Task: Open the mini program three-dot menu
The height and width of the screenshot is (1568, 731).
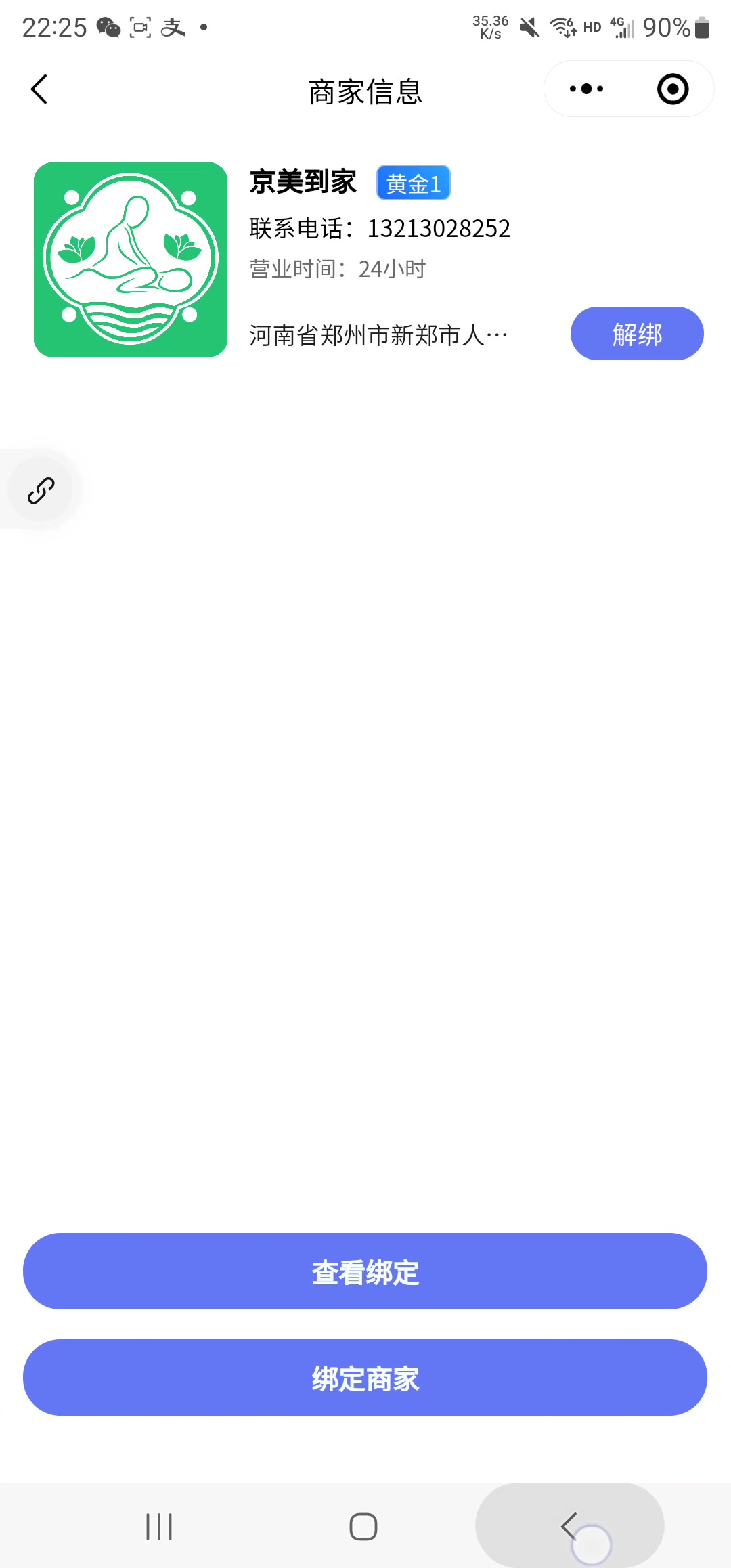Action: coord(586,89)
